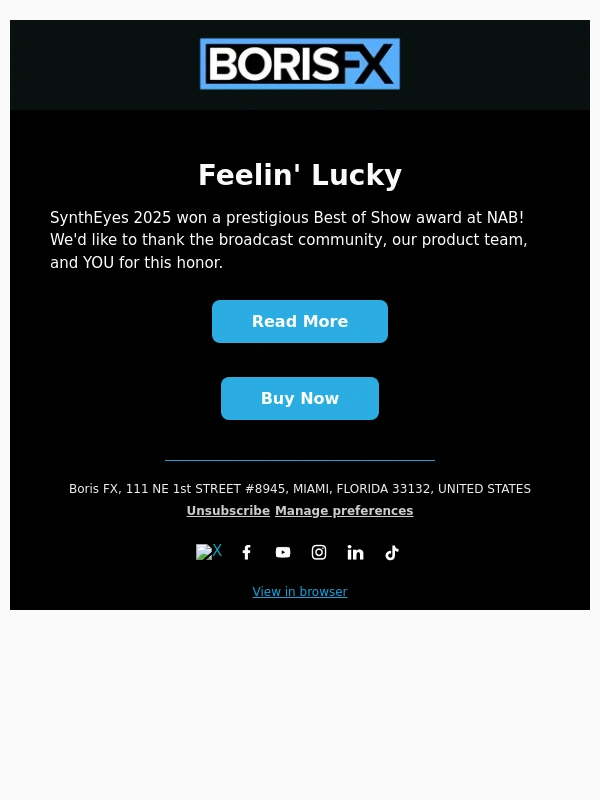Visit the LinkedIn page icon
This screenshot has width=600, height=800.
point(355,552)
